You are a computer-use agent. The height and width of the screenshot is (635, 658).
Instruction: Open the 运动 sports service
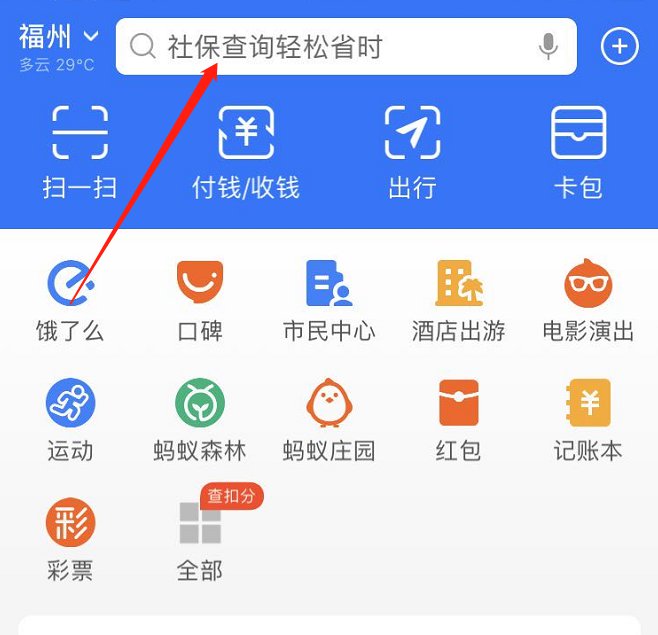click(70, 420)
